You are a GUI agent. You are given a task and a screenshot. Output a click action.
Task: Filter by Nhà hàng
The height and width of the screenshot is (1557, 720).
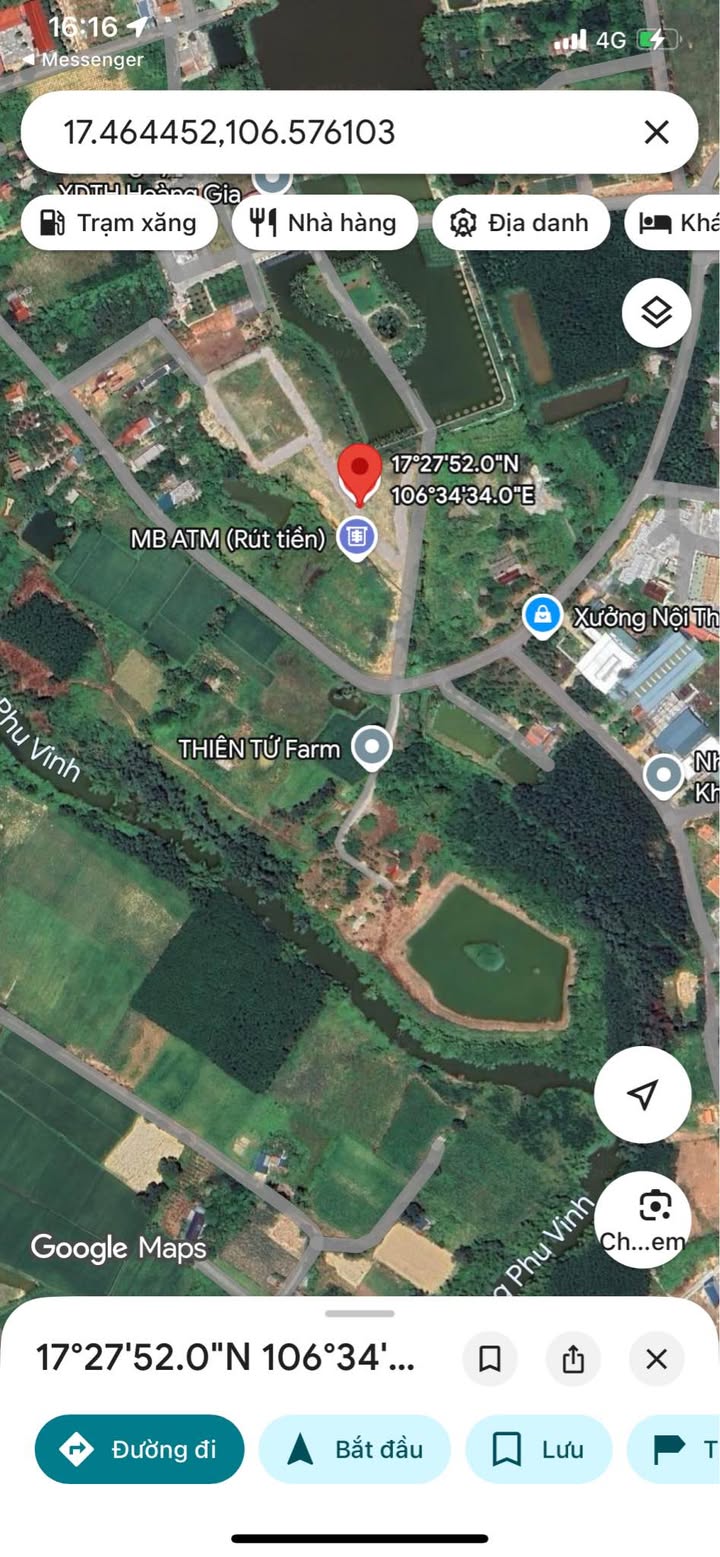325,222
